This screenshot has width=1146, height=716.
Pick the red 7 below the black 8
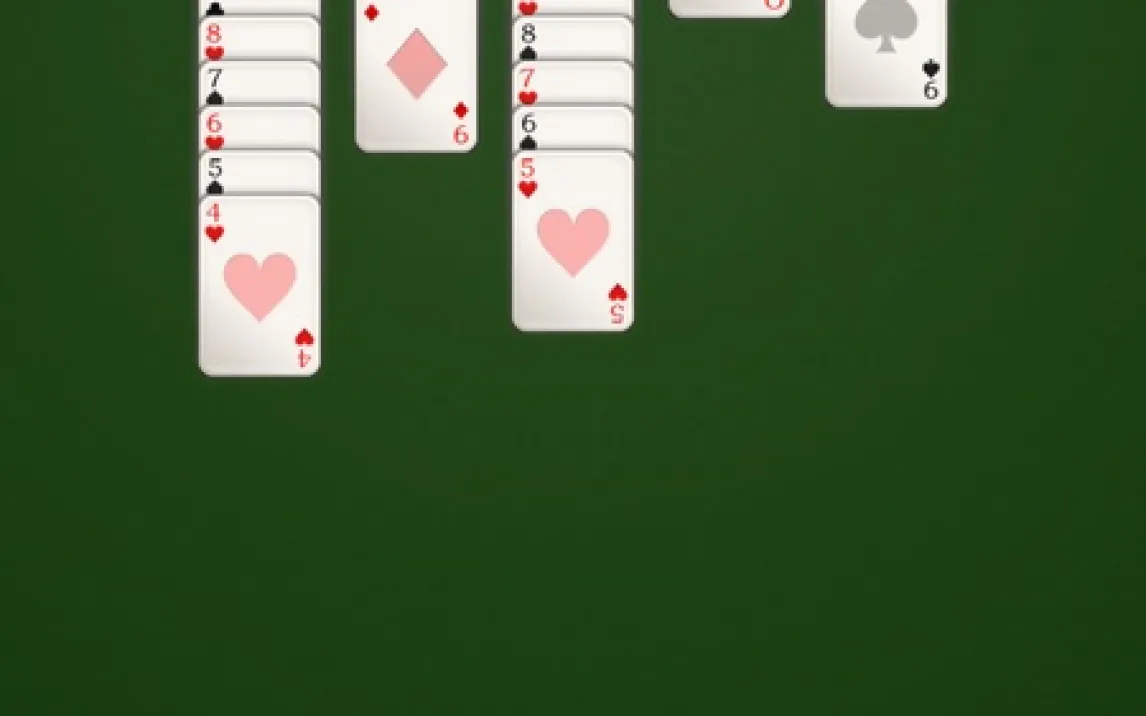tap(572, 83)
